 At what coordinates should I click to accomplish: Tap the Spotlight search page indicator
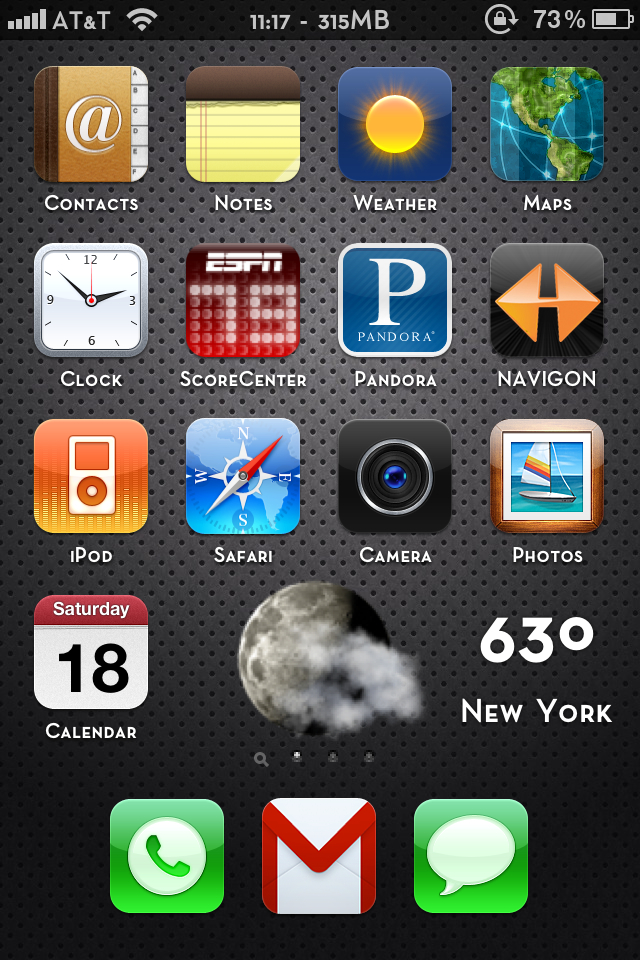[x=261, y=759]
